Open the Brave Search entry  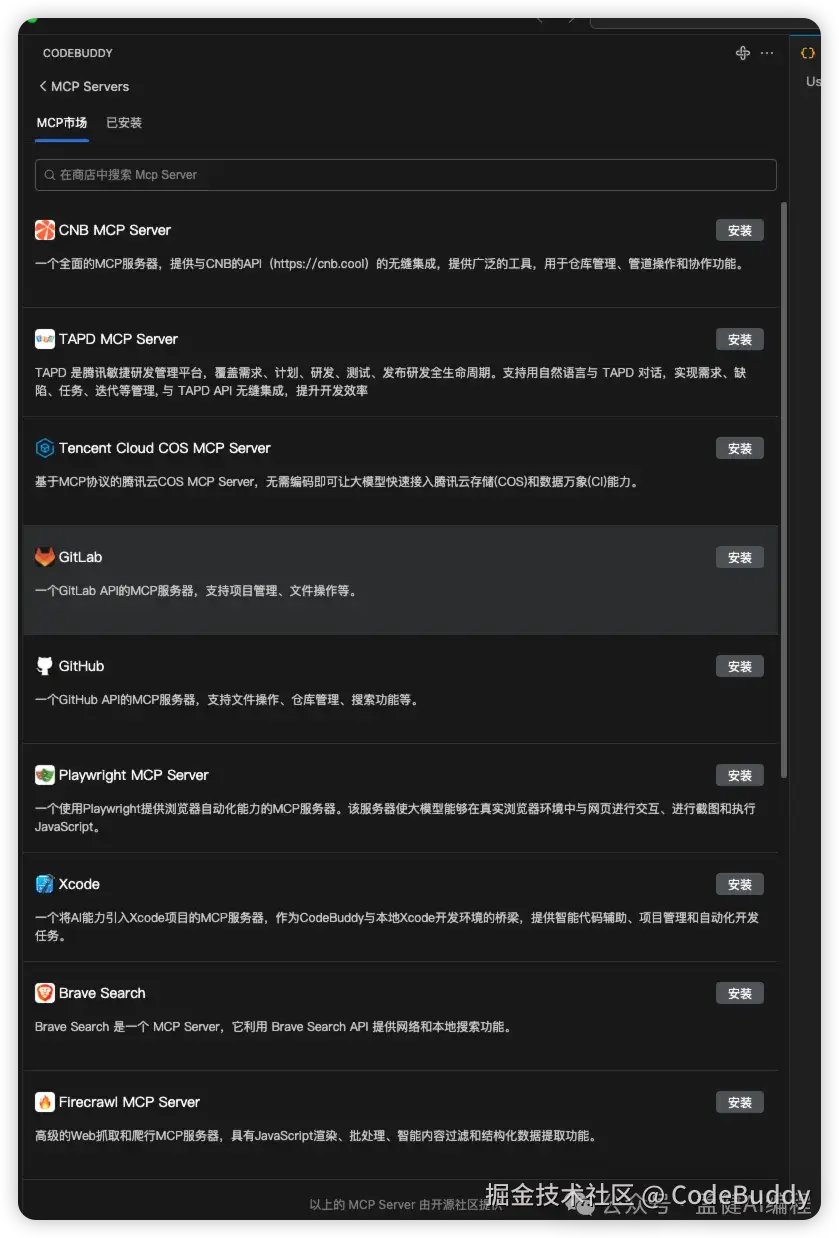tap(101, 993)
